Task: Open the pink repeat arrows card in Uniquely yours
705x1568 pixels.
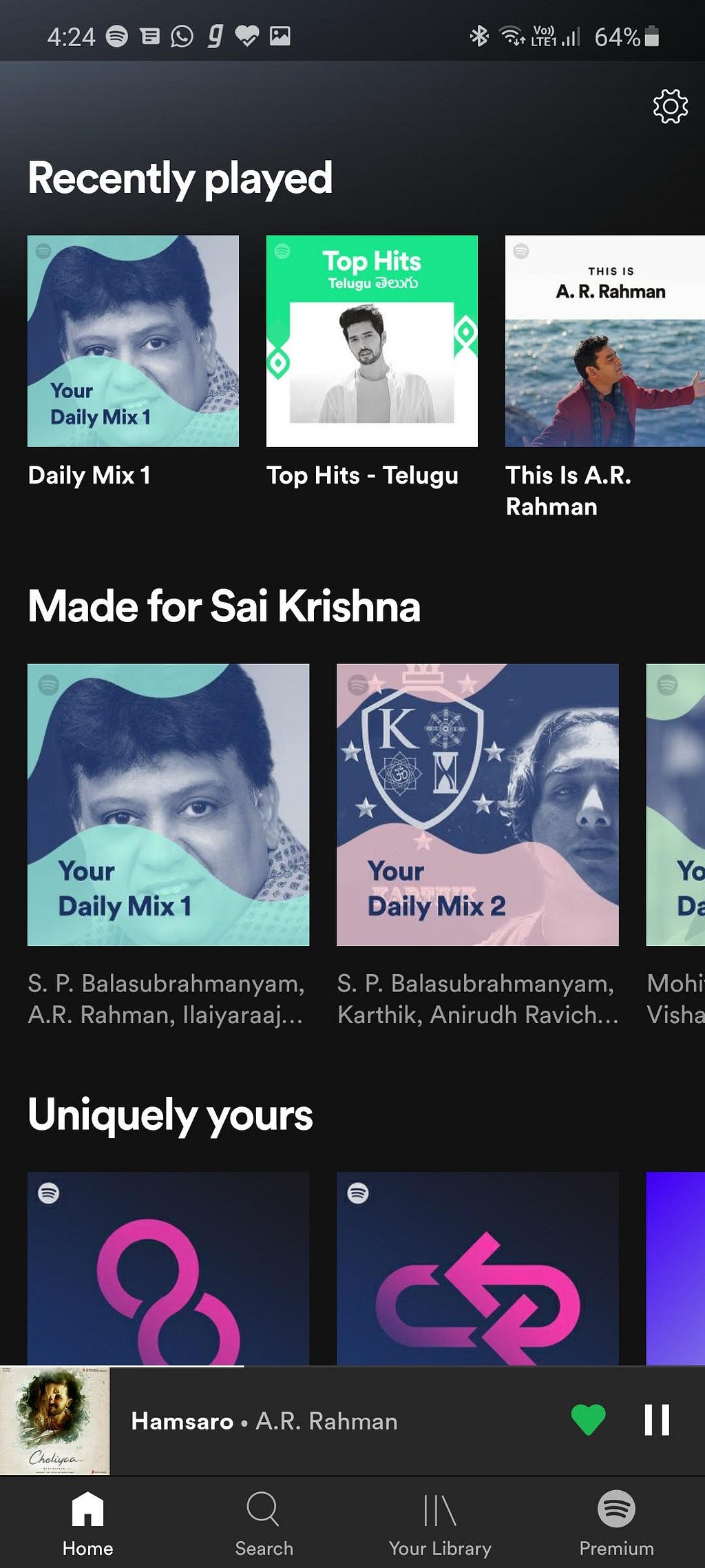Action: 477,1269
